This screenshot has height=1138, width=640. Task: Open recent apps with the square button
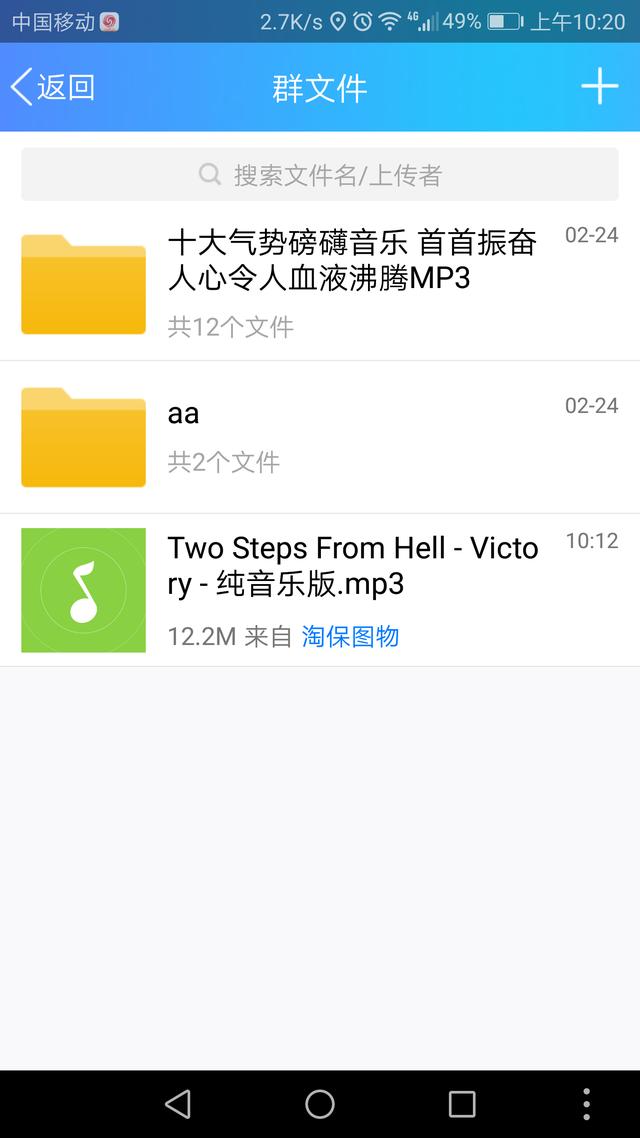461,1104
